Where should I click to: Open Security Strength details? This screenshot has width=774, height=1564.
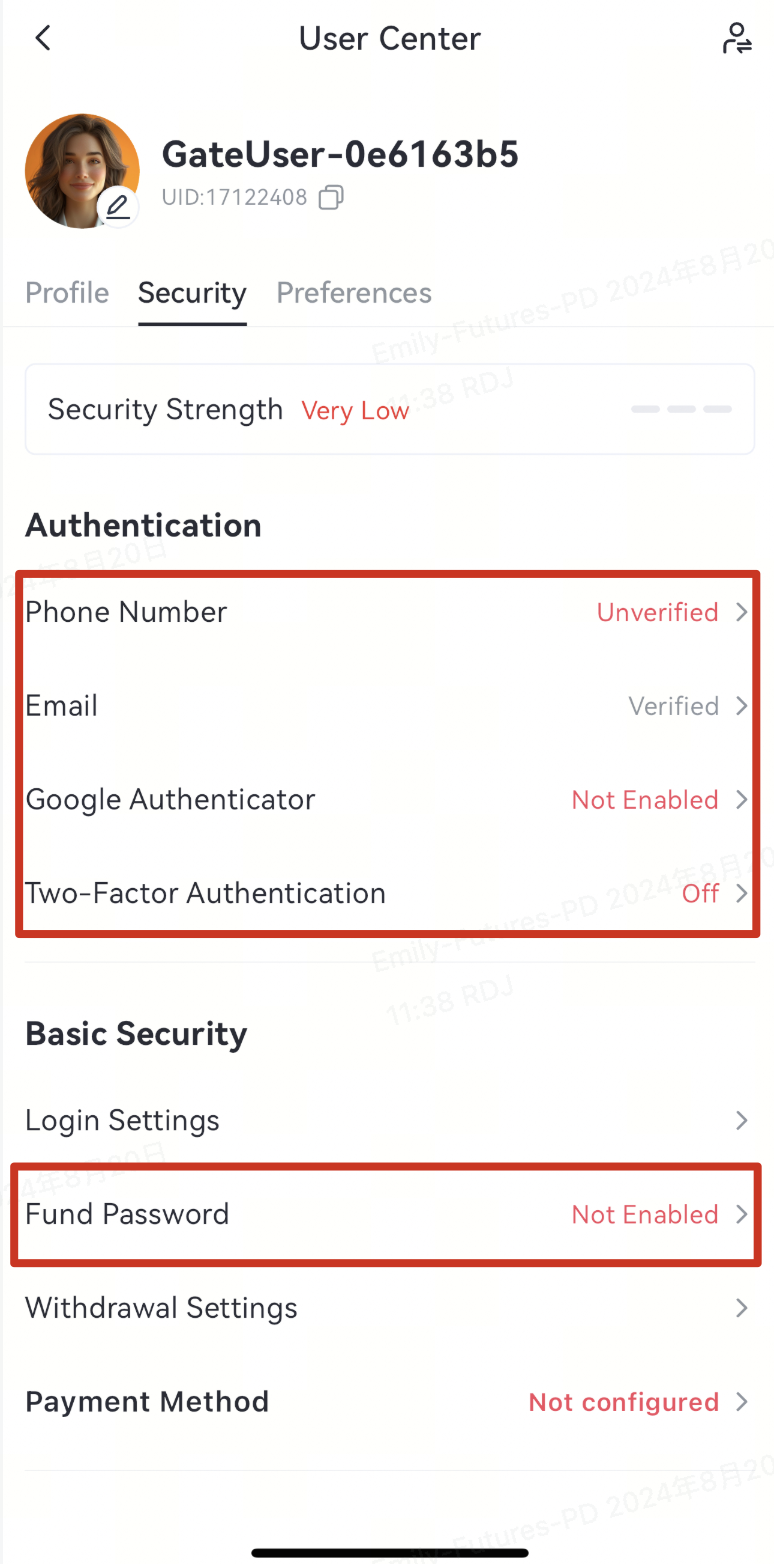coord(389,410)
